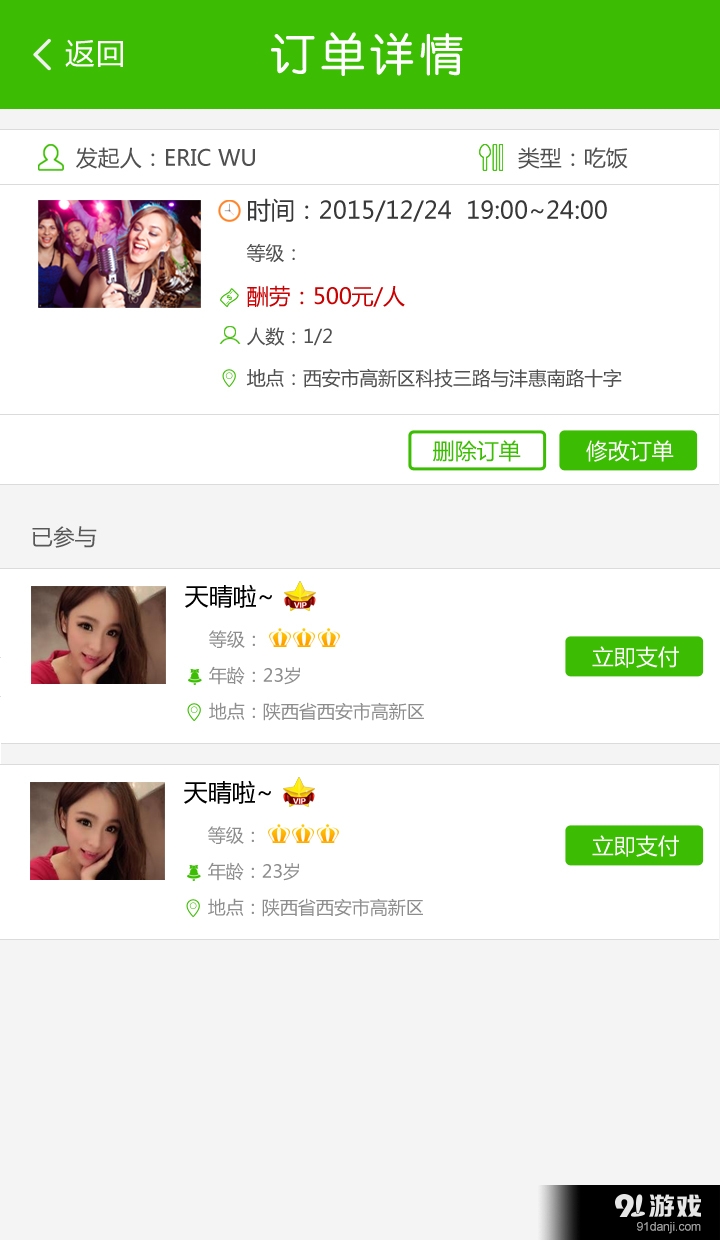Click the location pin icon next to 地点 in order details
Image resolution: width=720 pixels, height=1240 pixels.
tap(228, 380)
